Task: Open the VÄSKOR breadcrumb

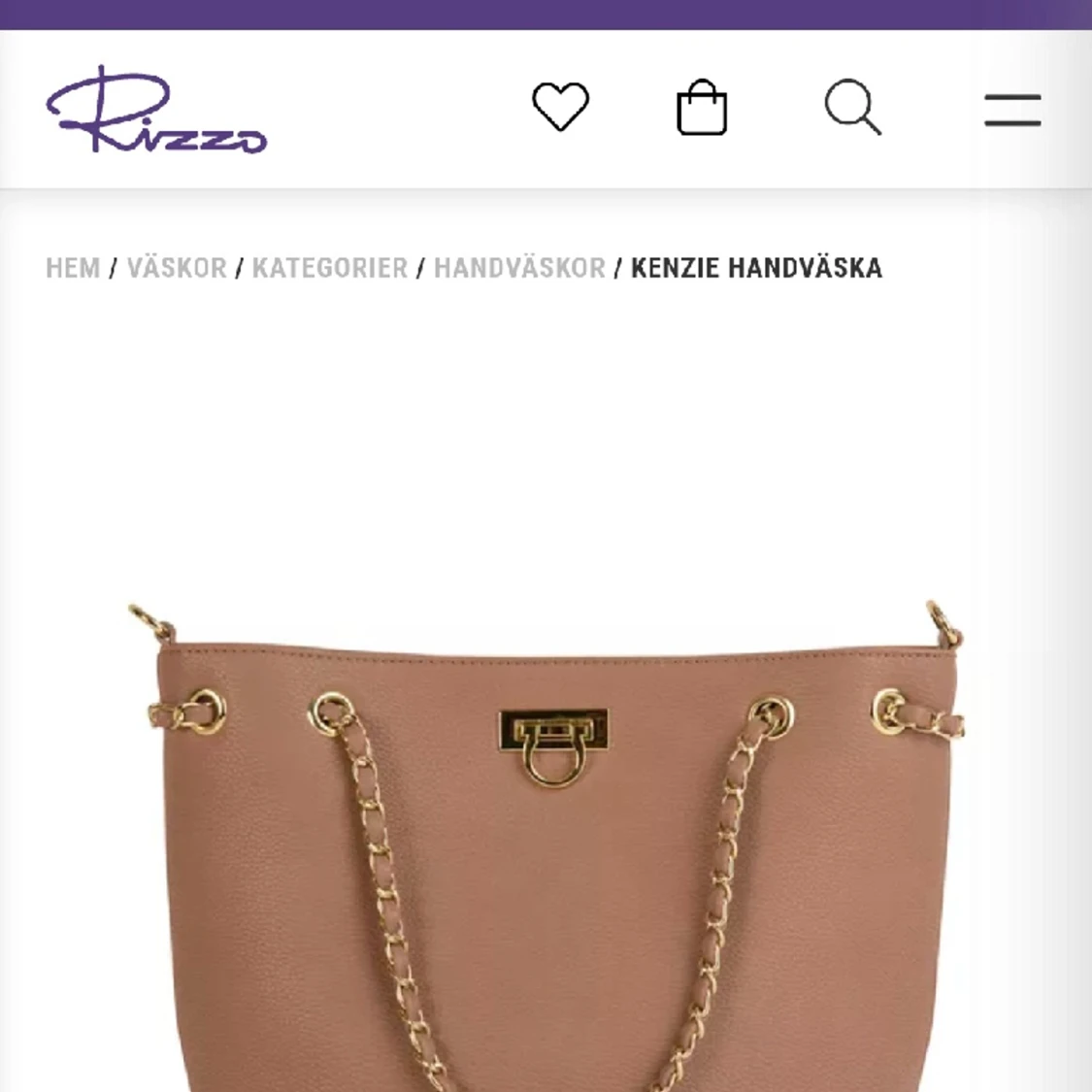Action: click(x=177, y=268)
